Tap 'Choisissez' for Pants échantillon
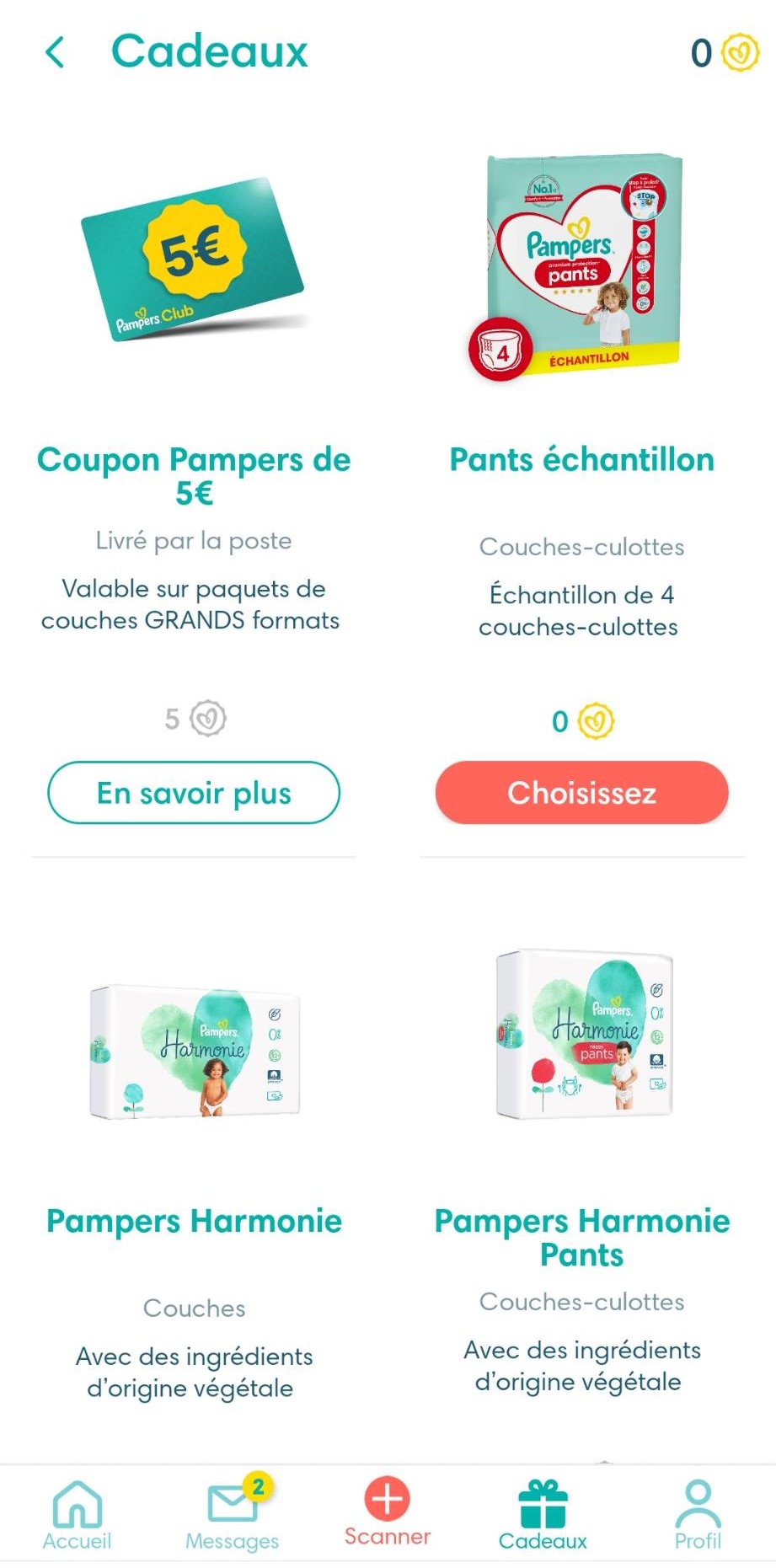The height and width of the screenshot is (1568, 776). (581, 793)
